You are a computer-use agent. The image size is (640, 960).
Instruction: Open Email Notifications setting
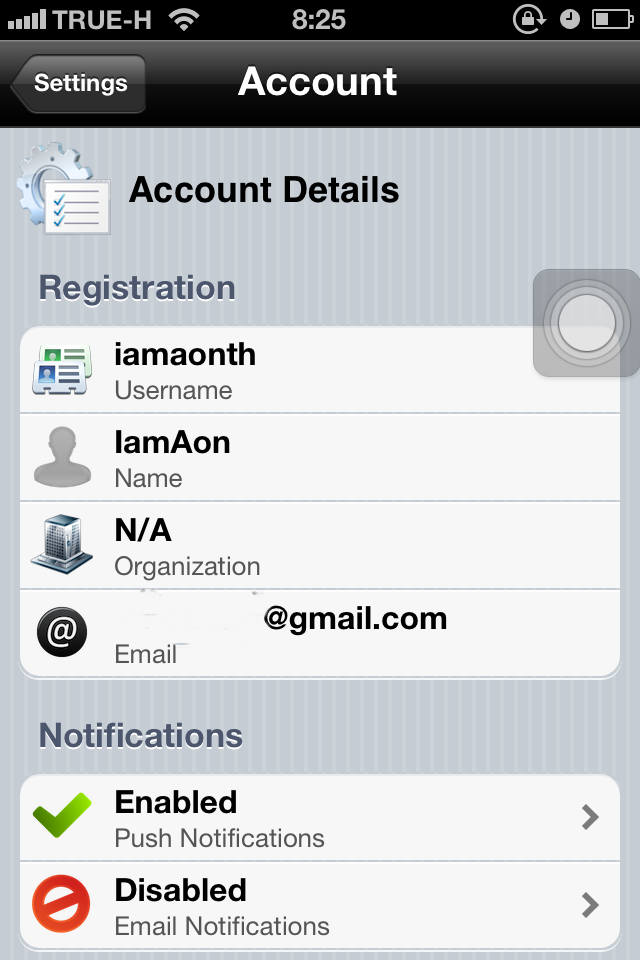320,906
